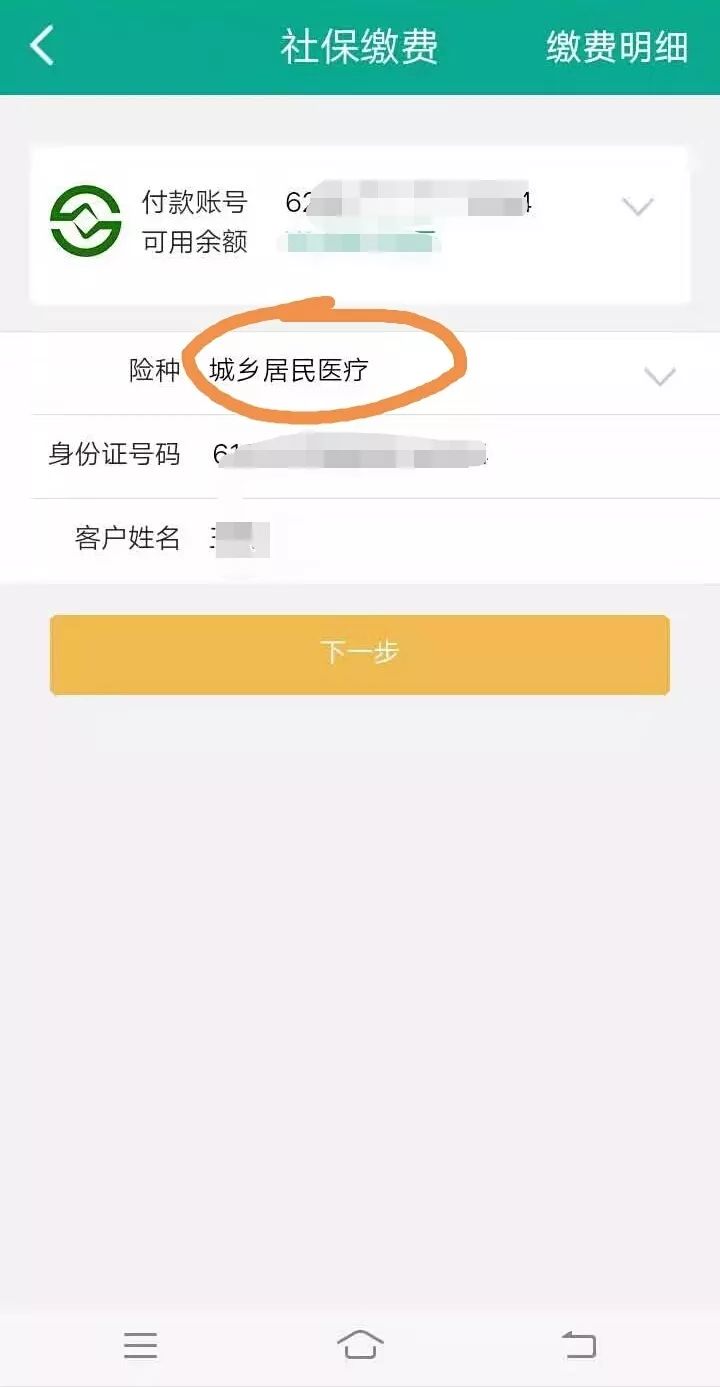This screenshot has width=720, height=1387.
Task: Tap the system back button
Action: (x=579, y=1345)
